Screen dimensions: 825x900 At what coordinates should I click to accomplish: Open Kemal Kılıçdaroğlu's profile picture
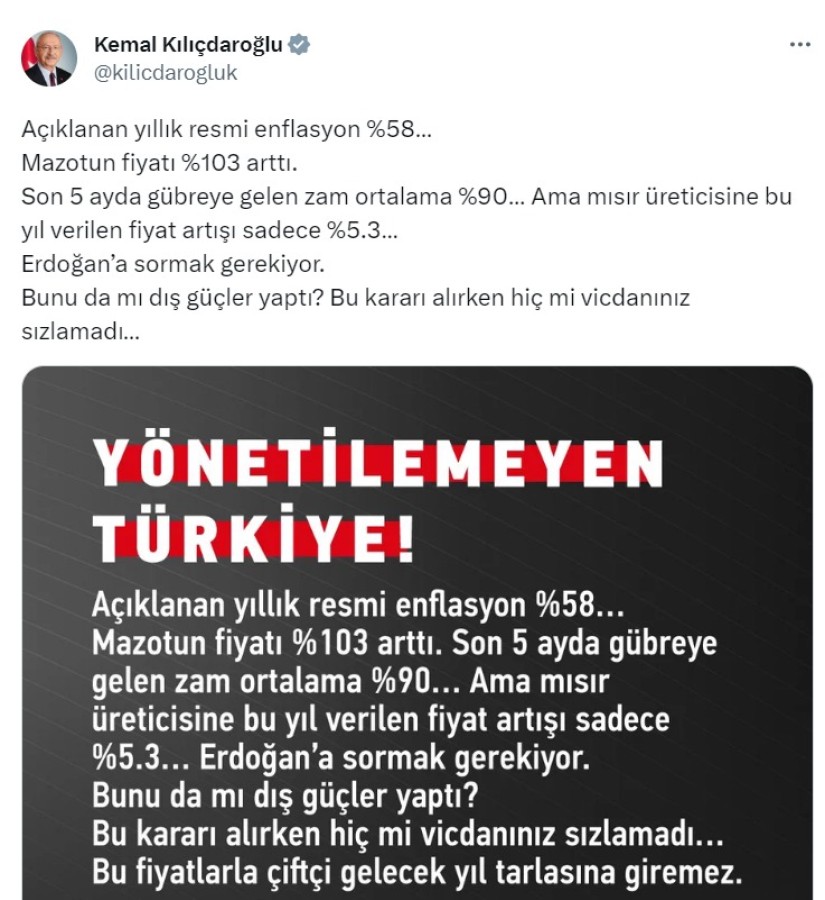pyautogui.click(x=48, y=59)
